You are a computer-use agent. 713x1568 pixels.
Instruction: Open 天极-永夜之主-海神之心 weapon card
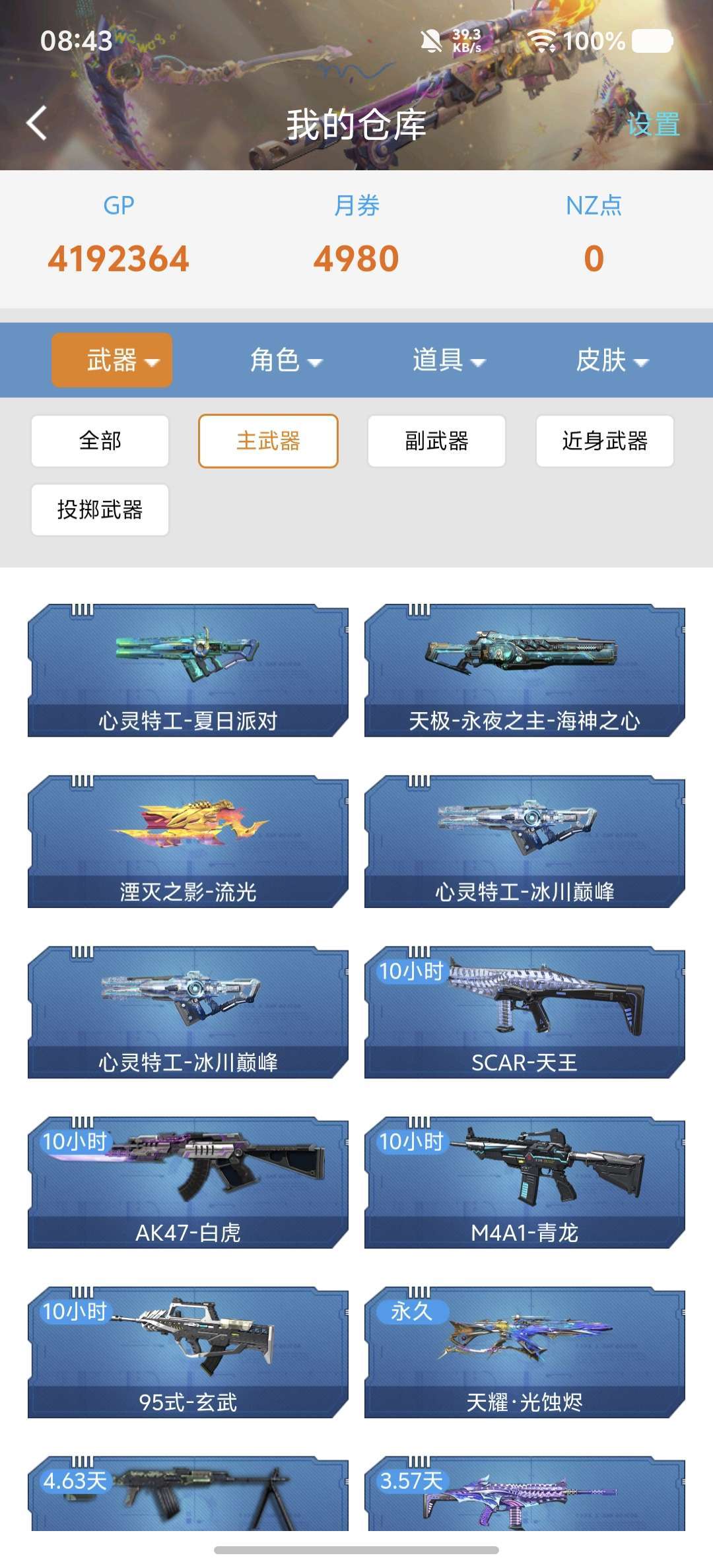point(525,670)
